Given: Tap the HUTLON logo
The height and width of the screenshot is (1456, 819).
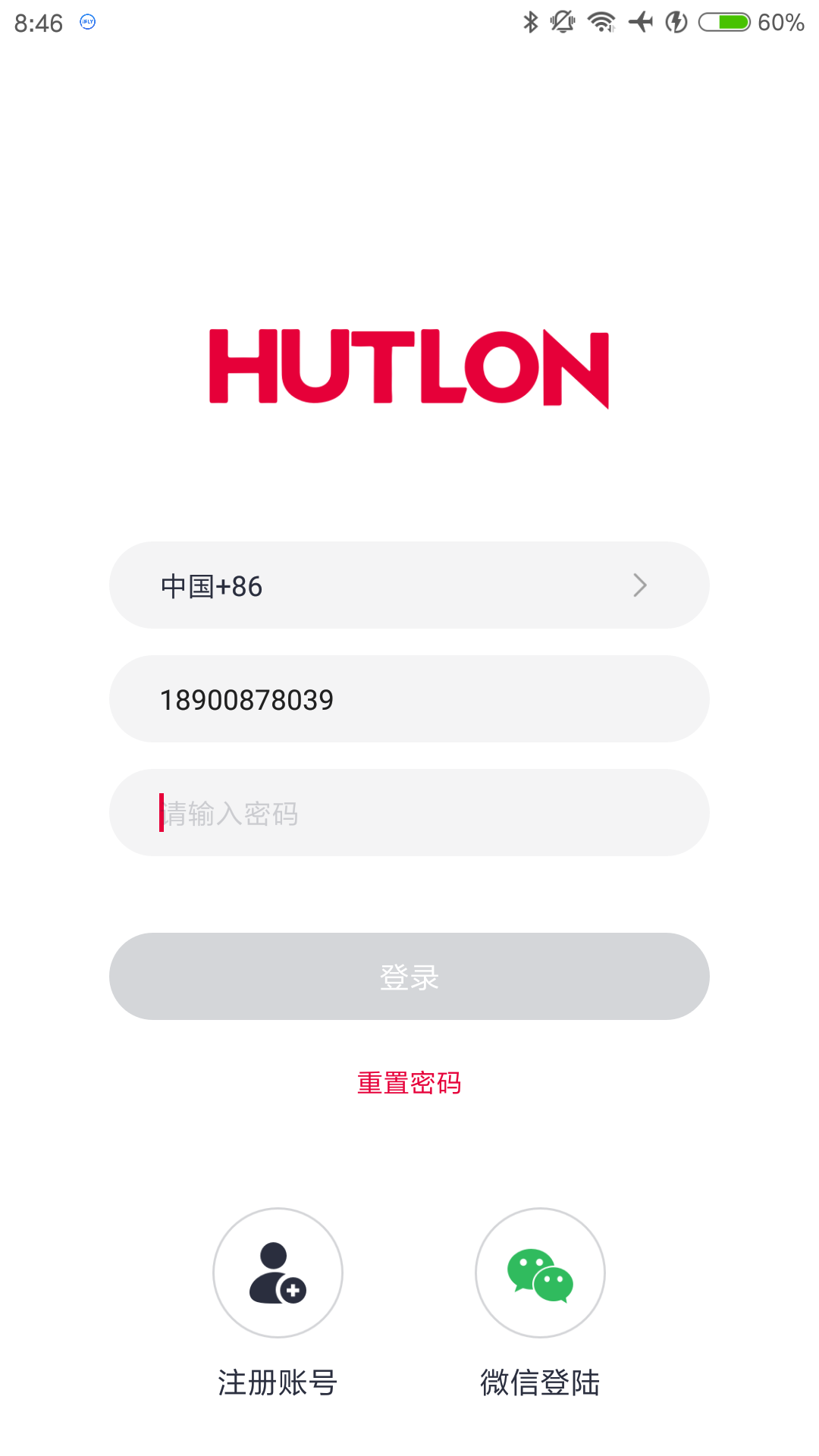Looking at the screenshot, I should tap(409, 369).
